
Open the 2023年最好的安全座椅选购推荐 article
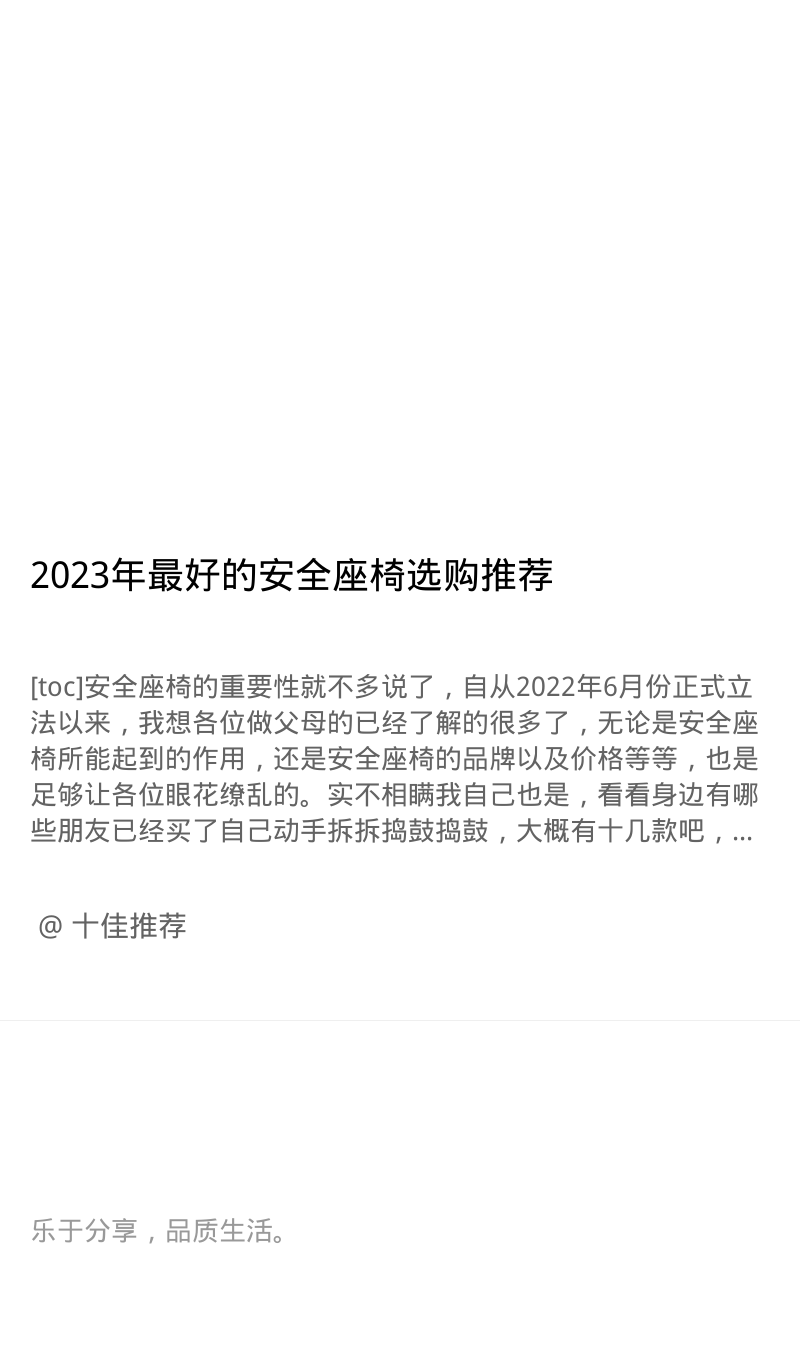[292, 575]
